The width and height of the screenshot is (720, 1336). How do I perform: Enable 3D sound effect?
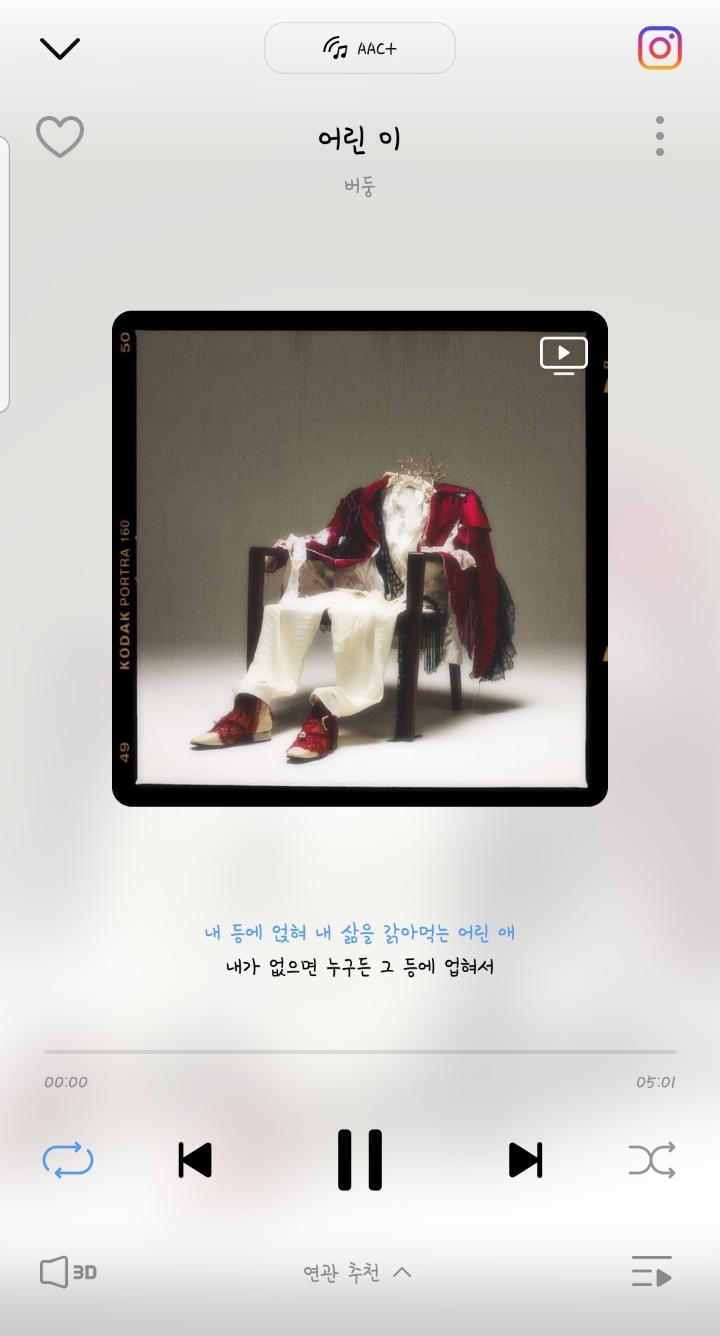pos(68,1273)
